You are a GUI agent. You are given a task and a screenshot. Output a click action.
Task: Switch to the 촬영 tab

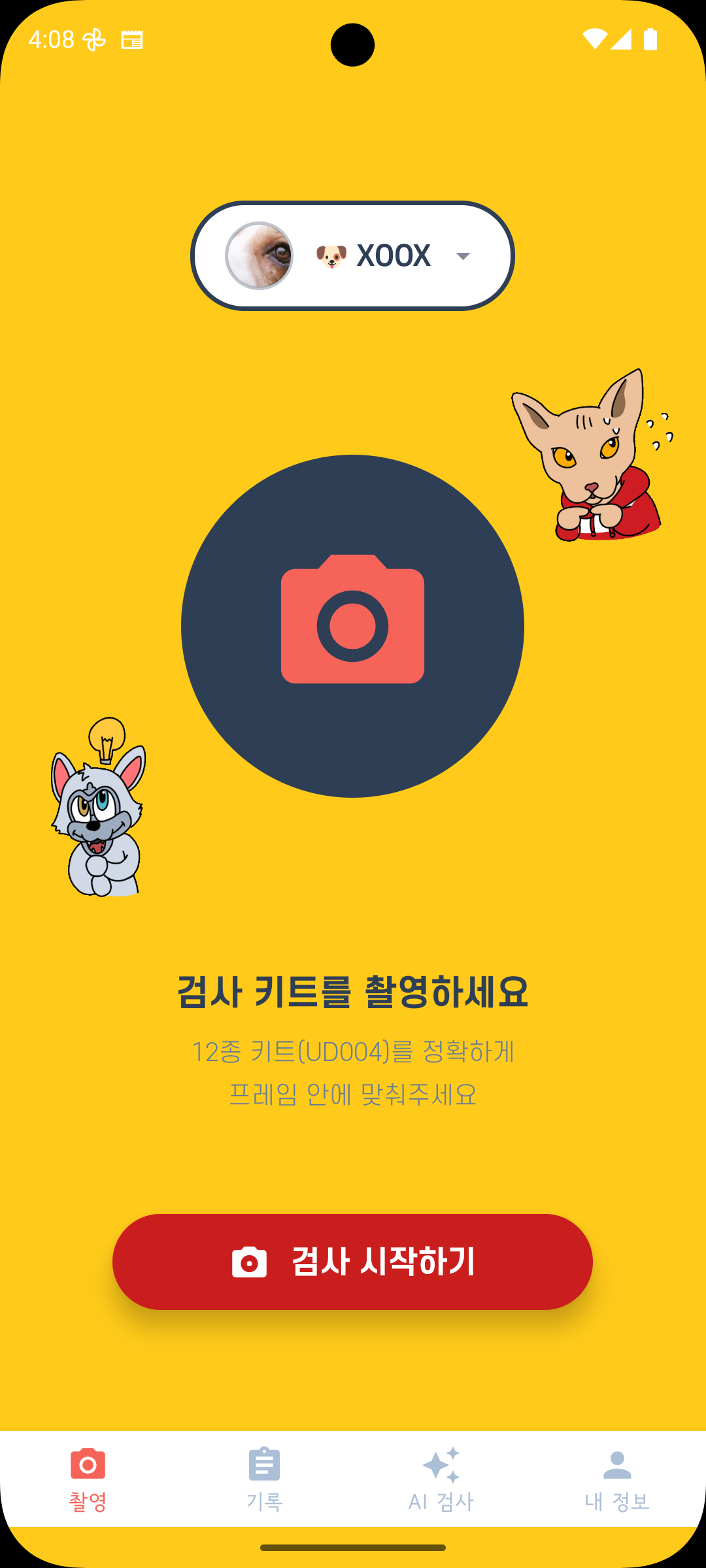[x=88, y=1478]
